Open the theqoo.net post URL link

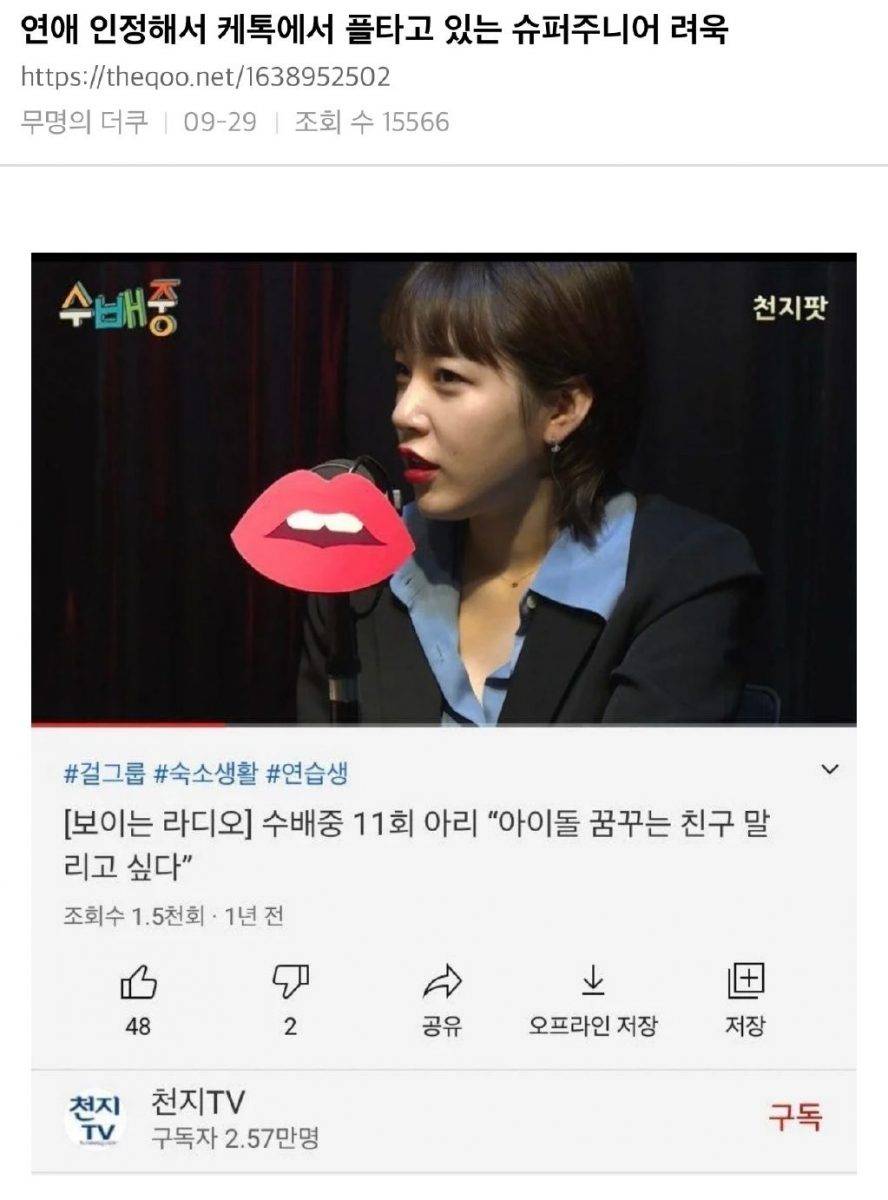click(x=205, y=77)
